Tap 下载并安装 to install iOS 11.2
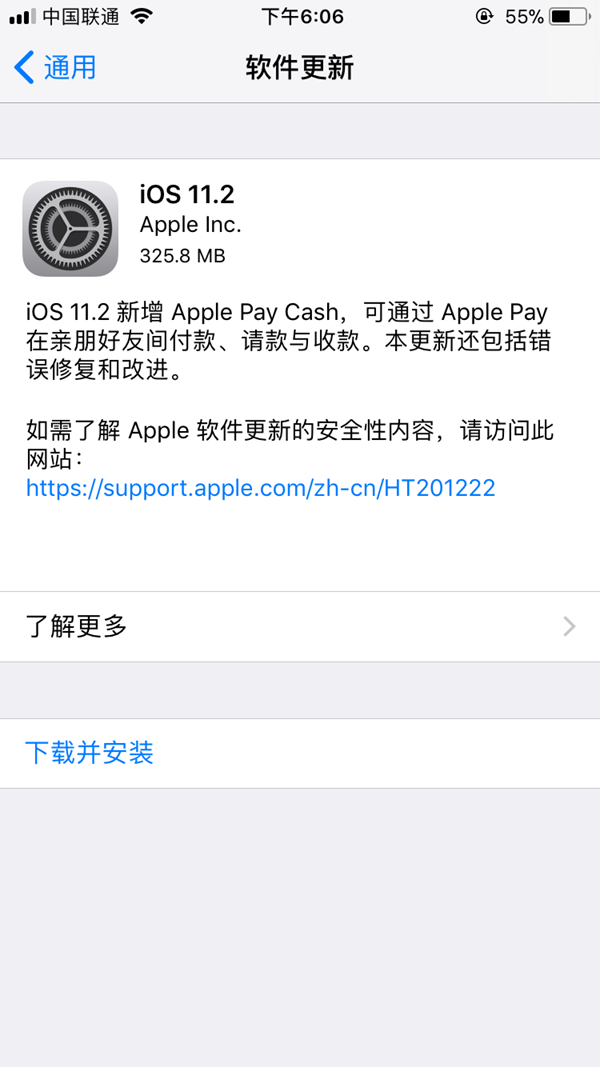This screenshot has height=1067, width=600. pos(90,753)
